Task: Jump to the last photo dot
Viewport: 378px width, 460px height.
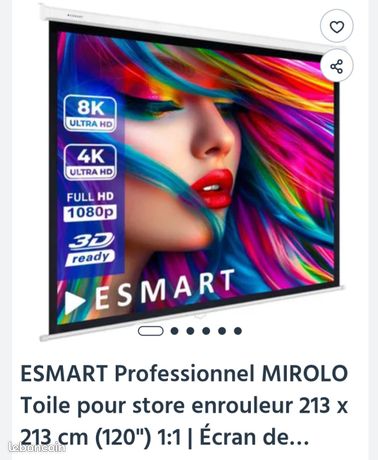Action: point(238,331)
